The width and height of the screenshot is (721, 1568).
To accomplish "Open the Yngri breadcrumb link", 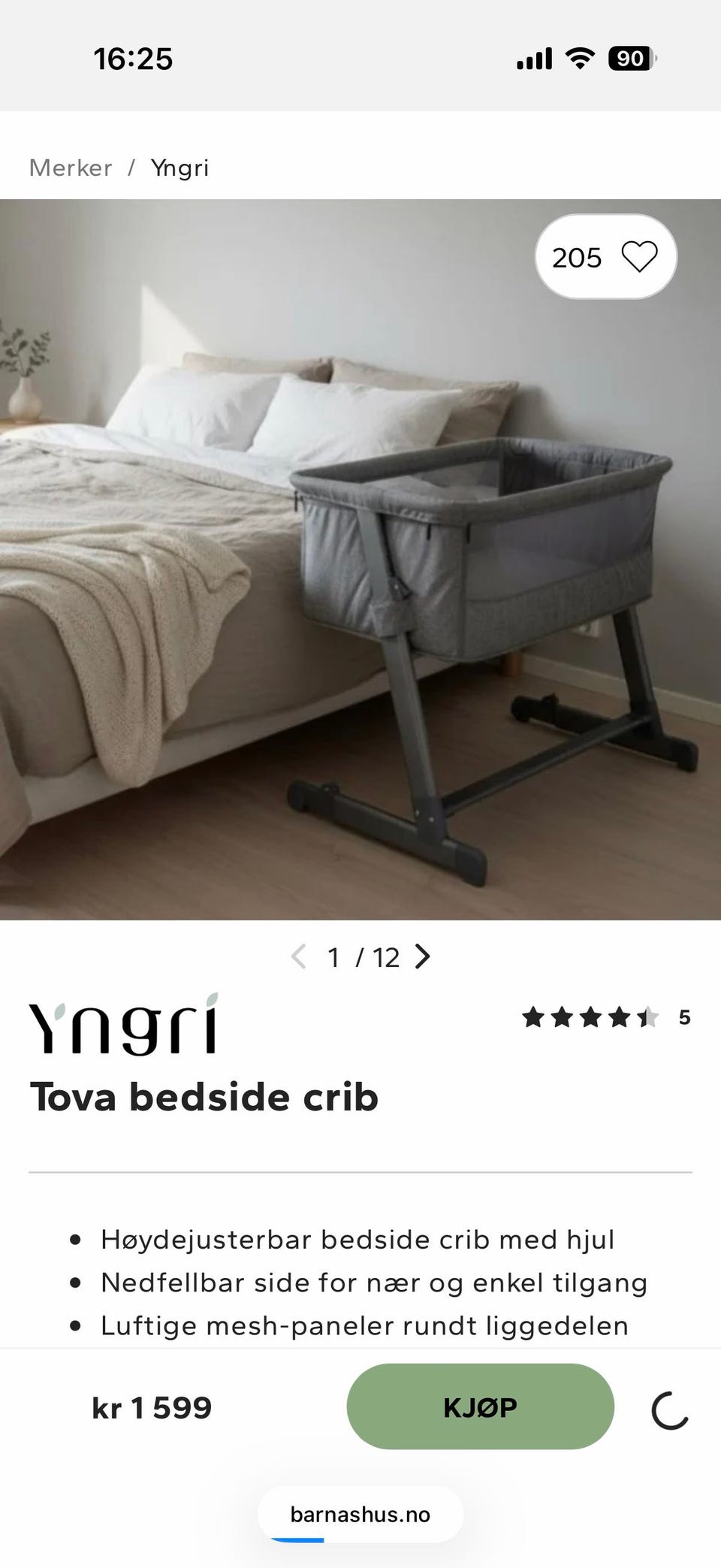I will click(x=179, y=168).
